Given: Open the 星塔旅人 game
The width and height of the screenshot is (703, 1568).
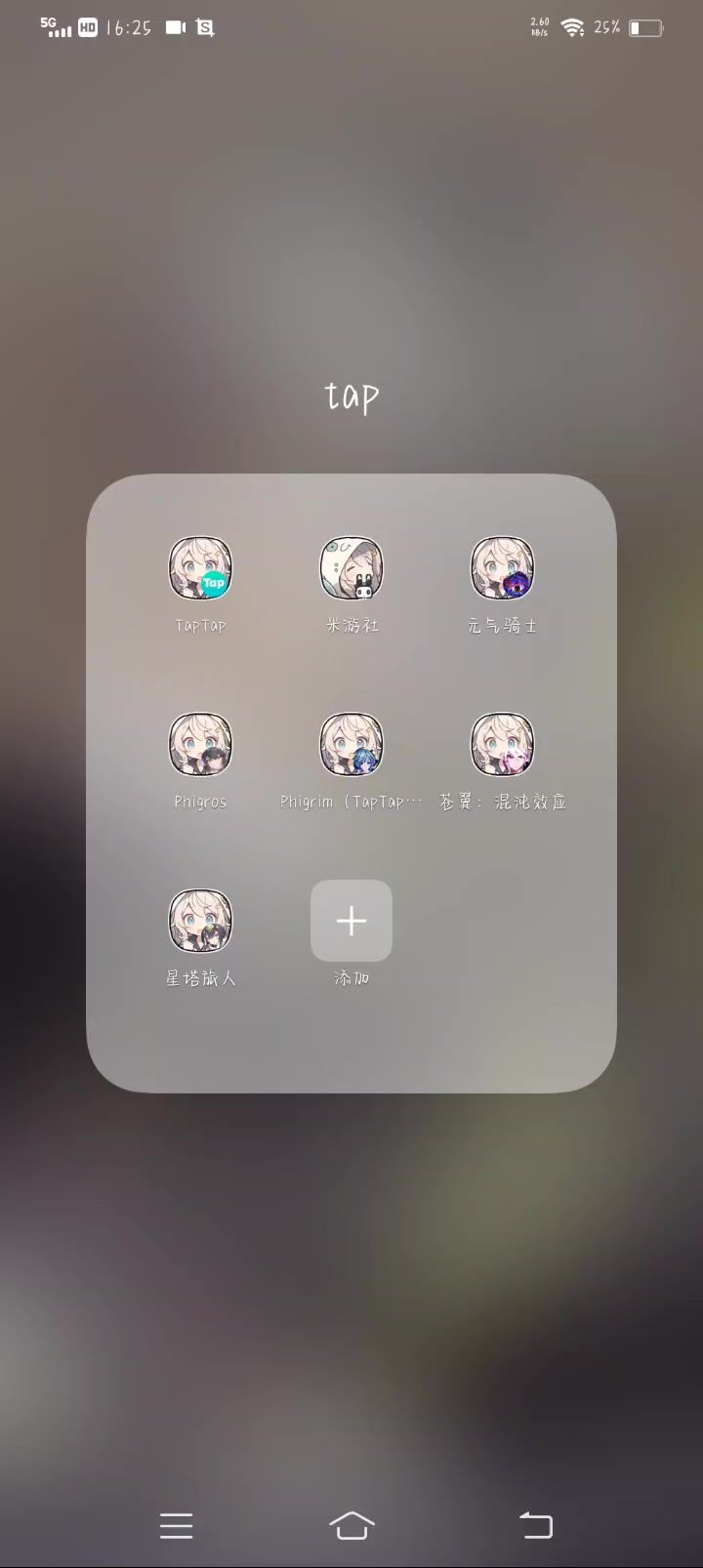Looking at the screenshot, I should coord(200,921).
